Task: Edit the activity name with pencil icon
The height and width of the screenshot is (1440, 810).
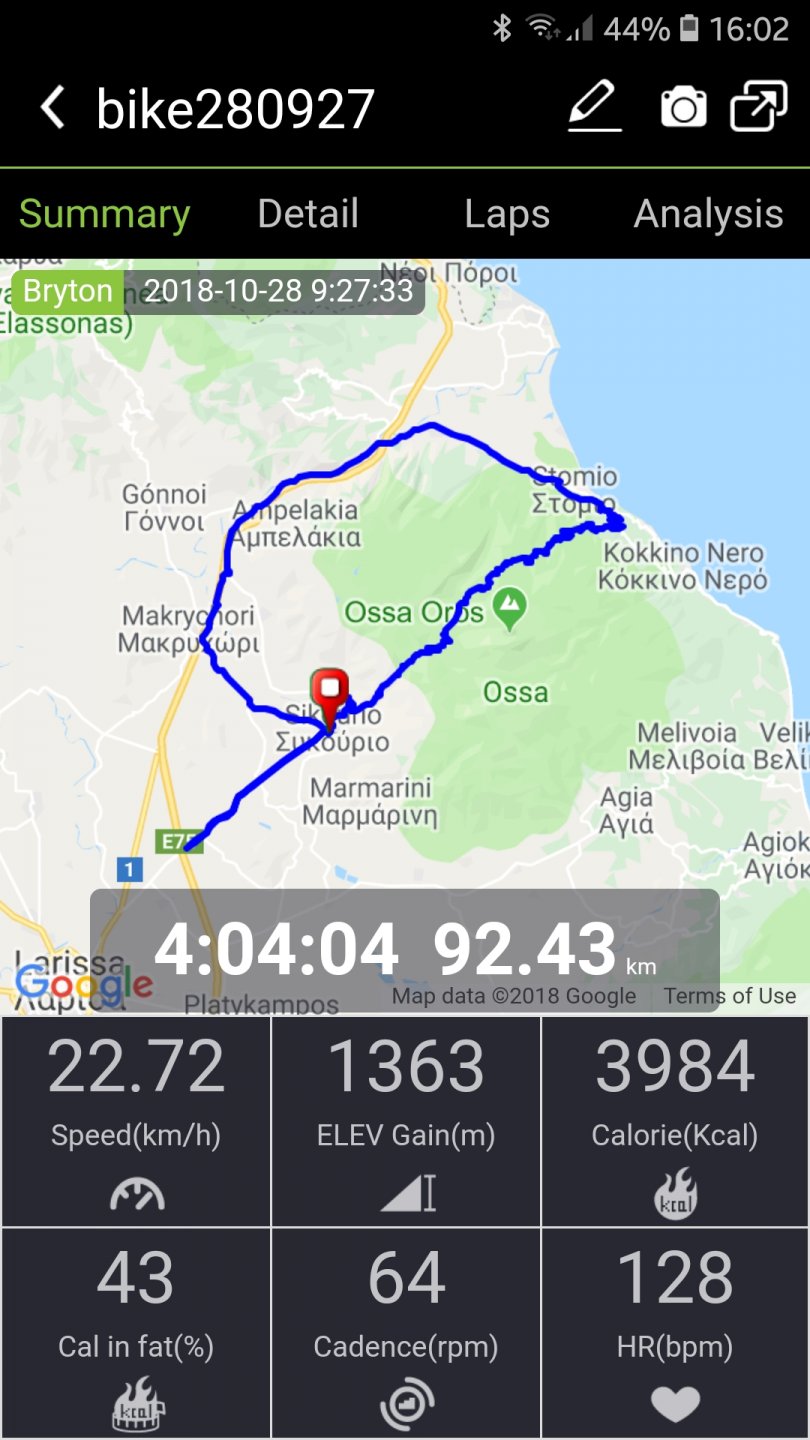Action: [x=595, y=107]
